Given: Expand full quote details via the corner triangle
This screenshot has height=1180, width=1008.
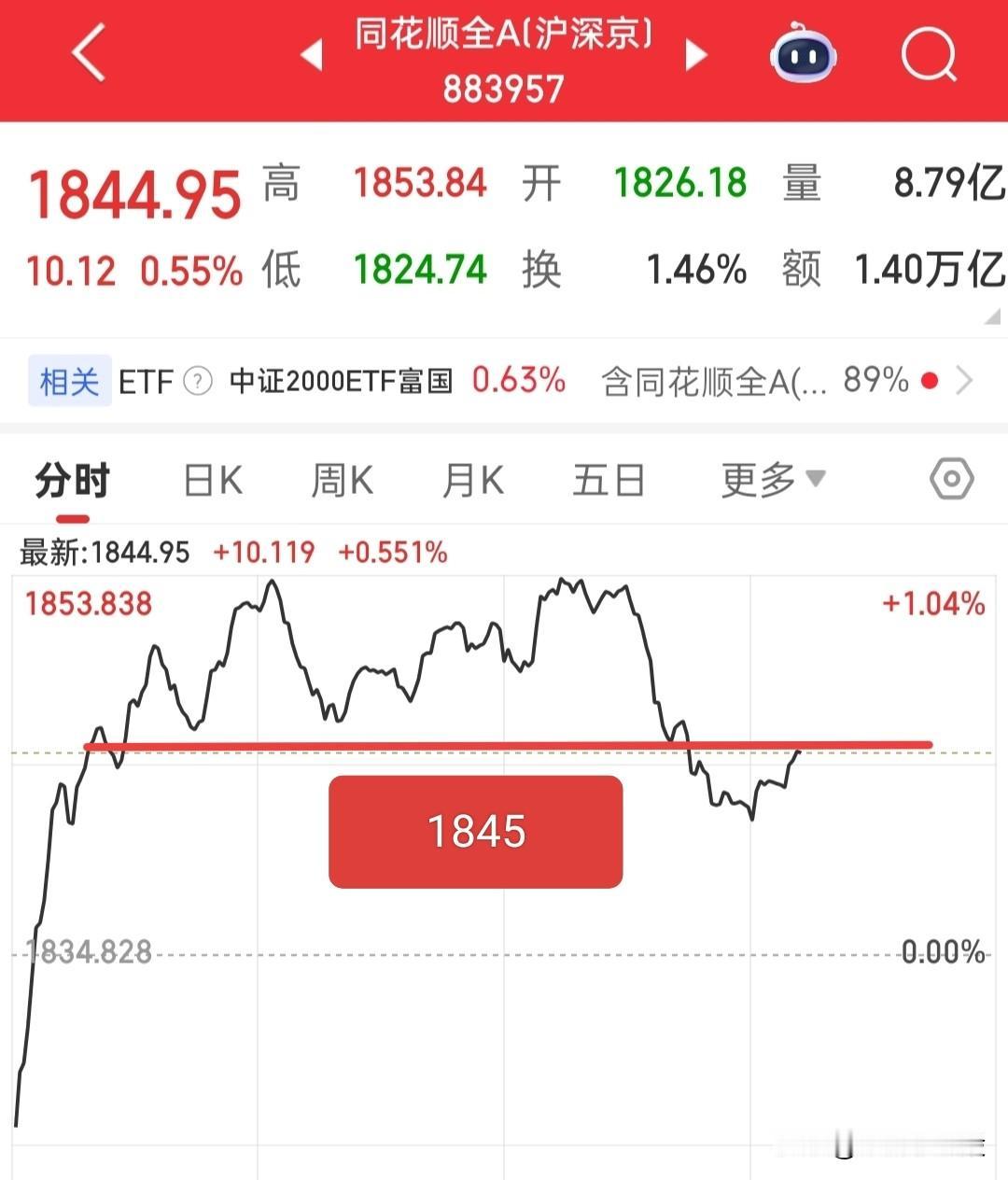Looking at the screenshot, I should click(990, 317).
